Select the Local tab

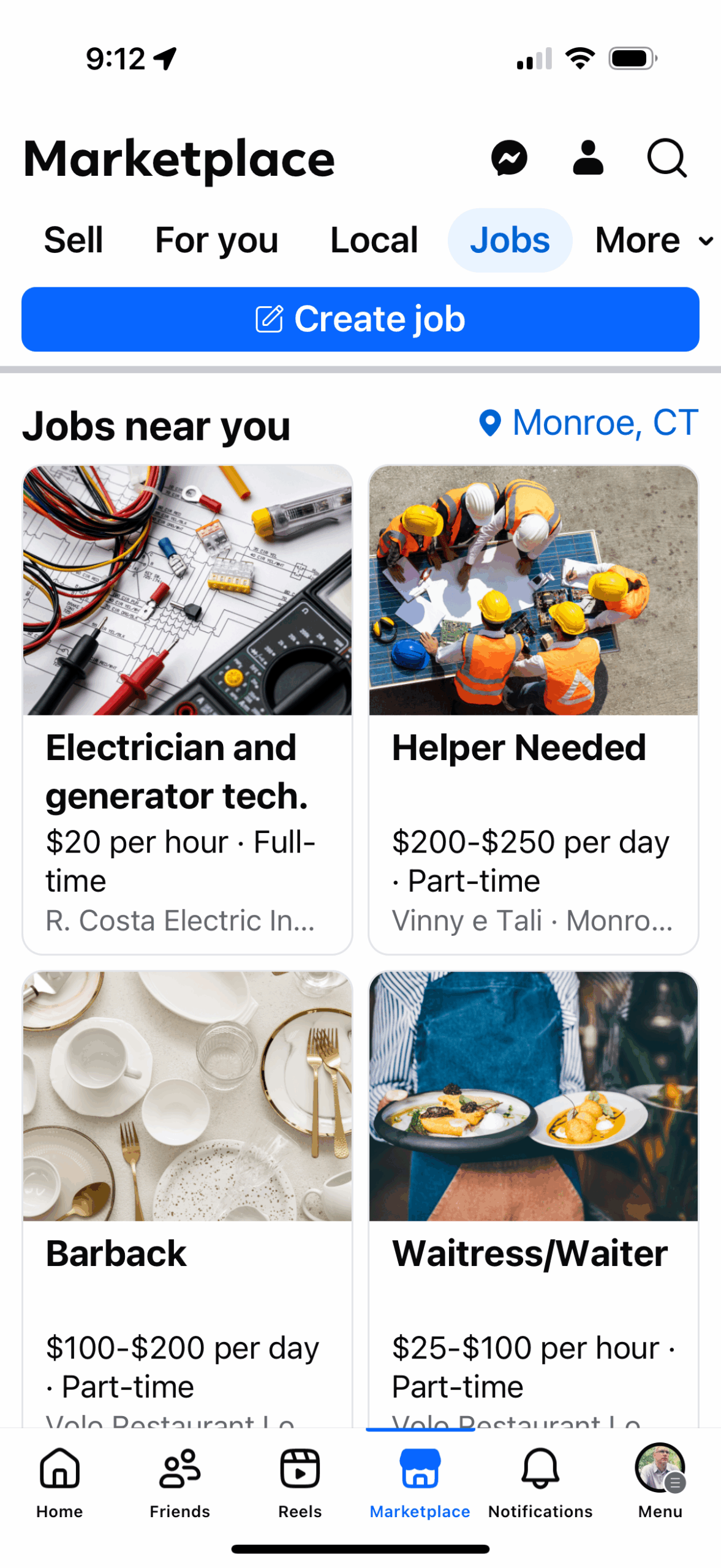click(374, 239)
